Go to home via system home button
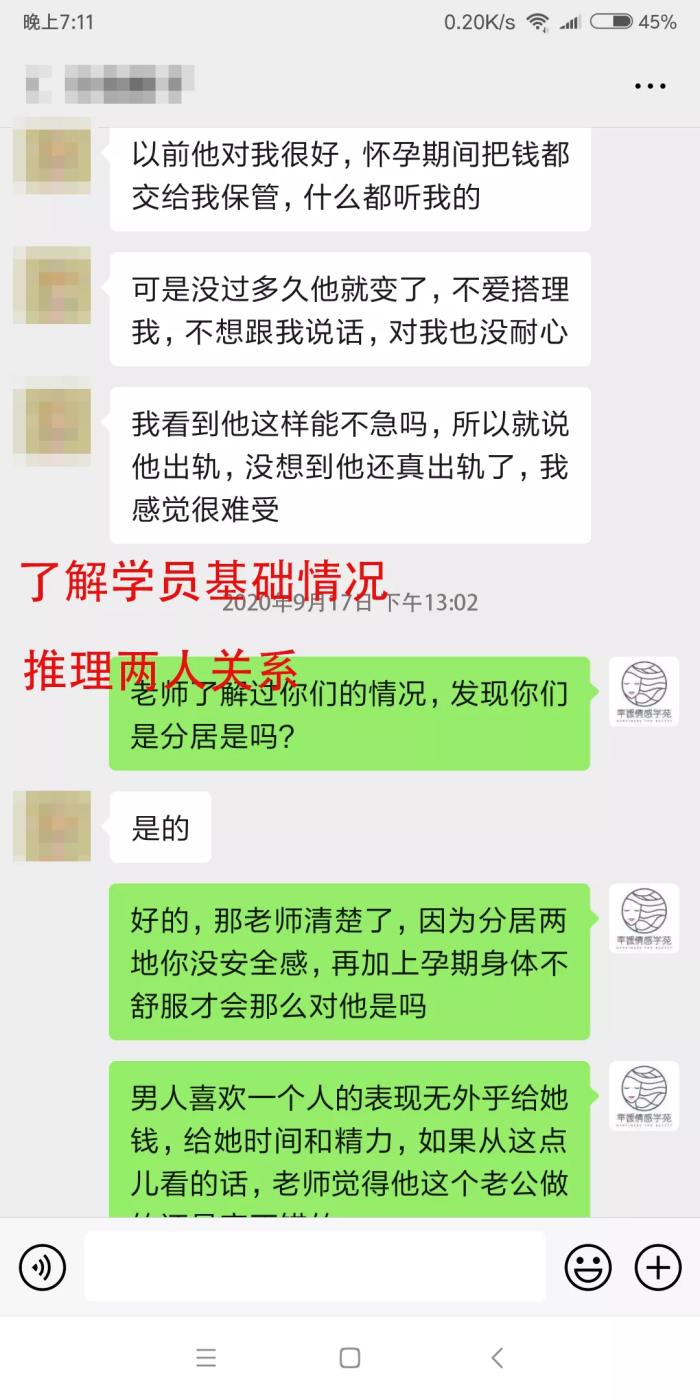 [350, 1357]
